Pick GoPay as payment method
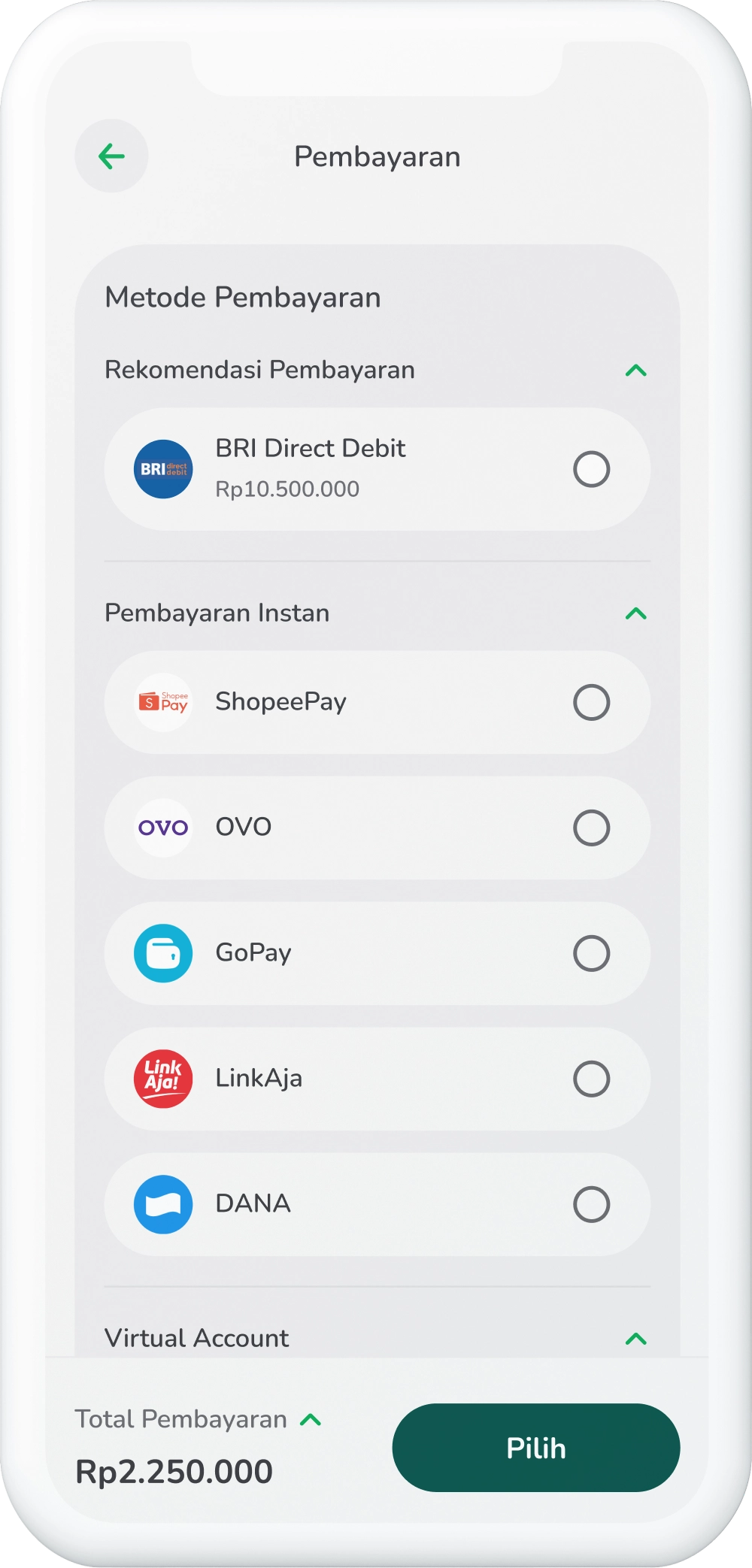The image size is (752, 1568). pos(591,953)
